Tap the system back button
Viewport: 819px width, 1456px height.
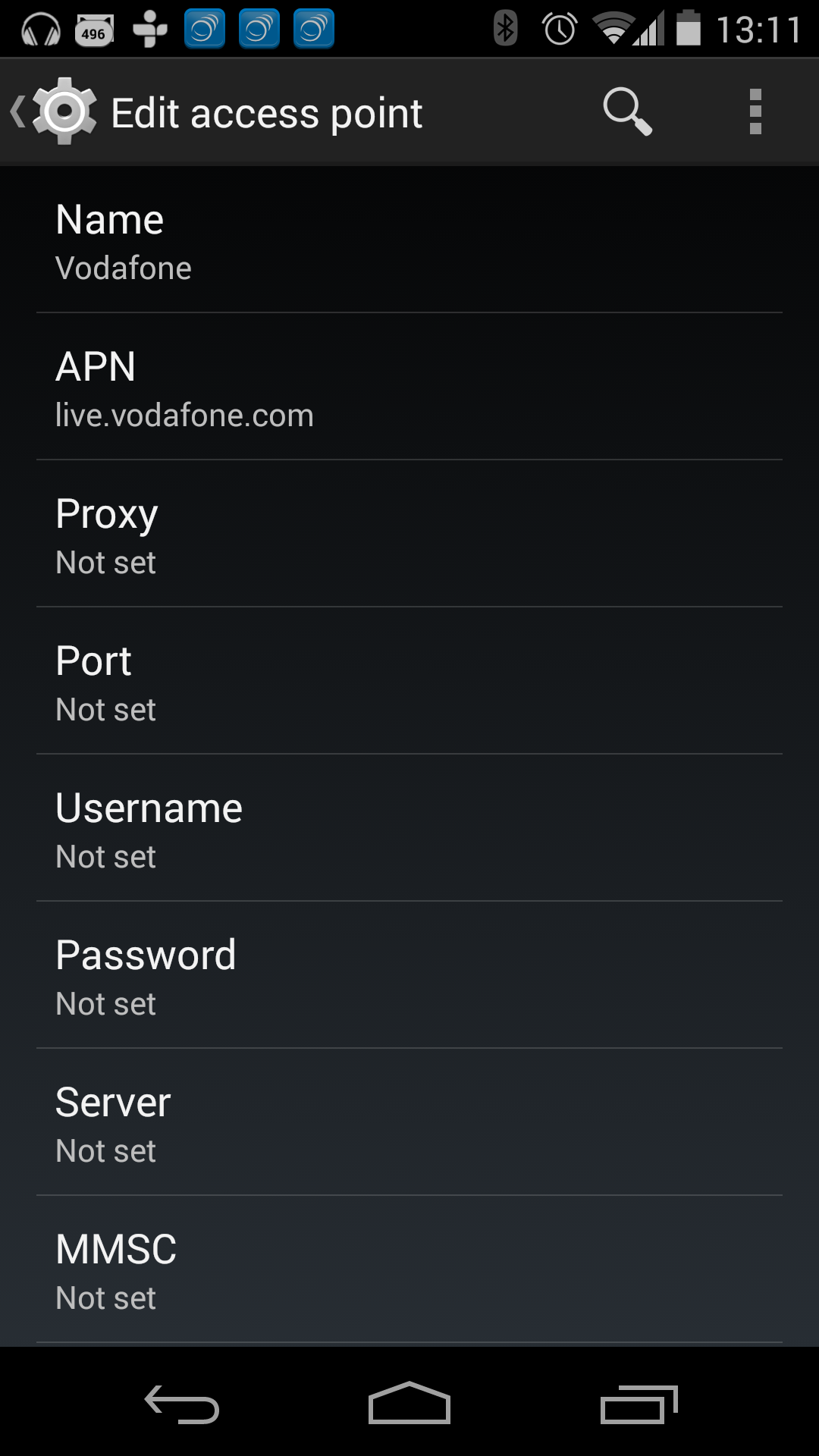(182, 1404)
